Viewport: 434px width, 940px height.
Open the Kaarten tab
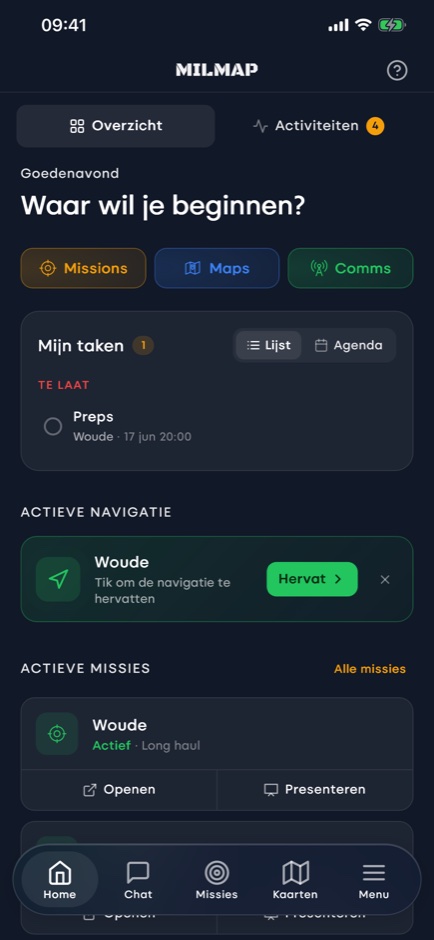[295, 880]
